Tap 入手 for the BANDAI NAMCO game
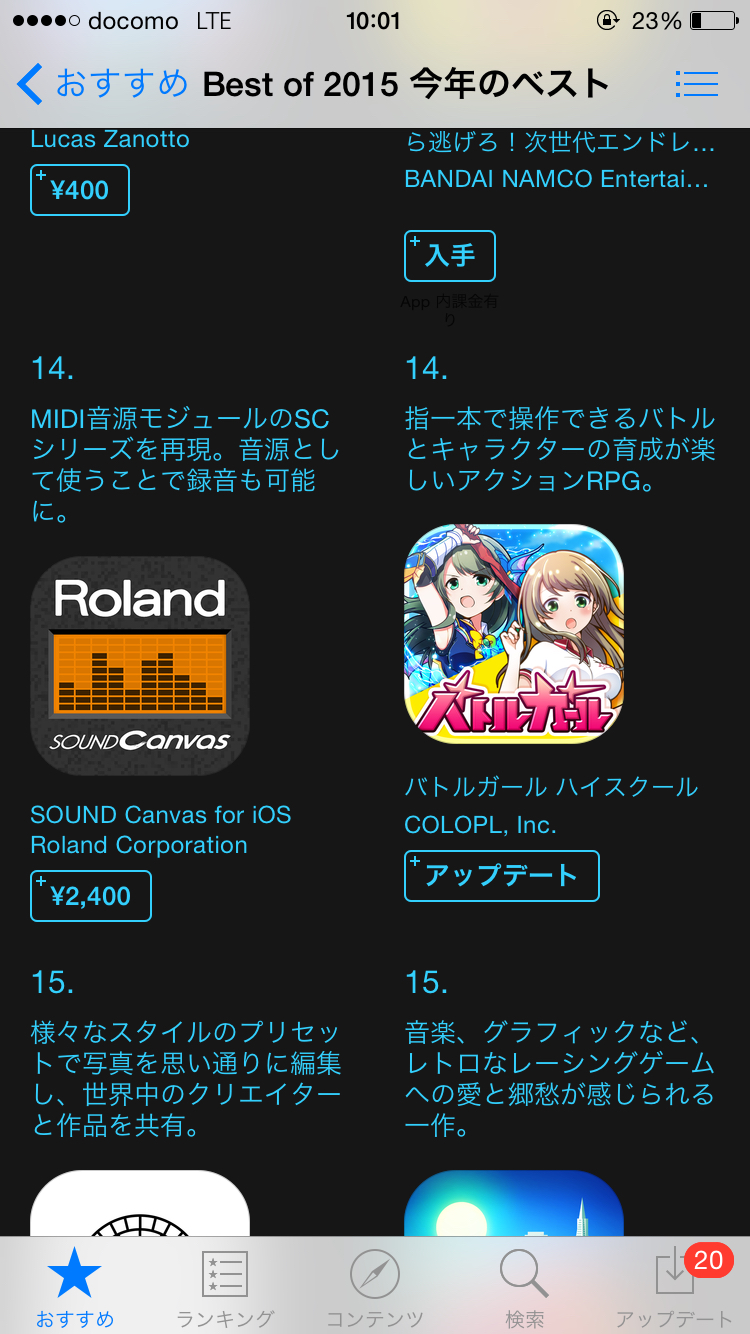 [450, 256]
